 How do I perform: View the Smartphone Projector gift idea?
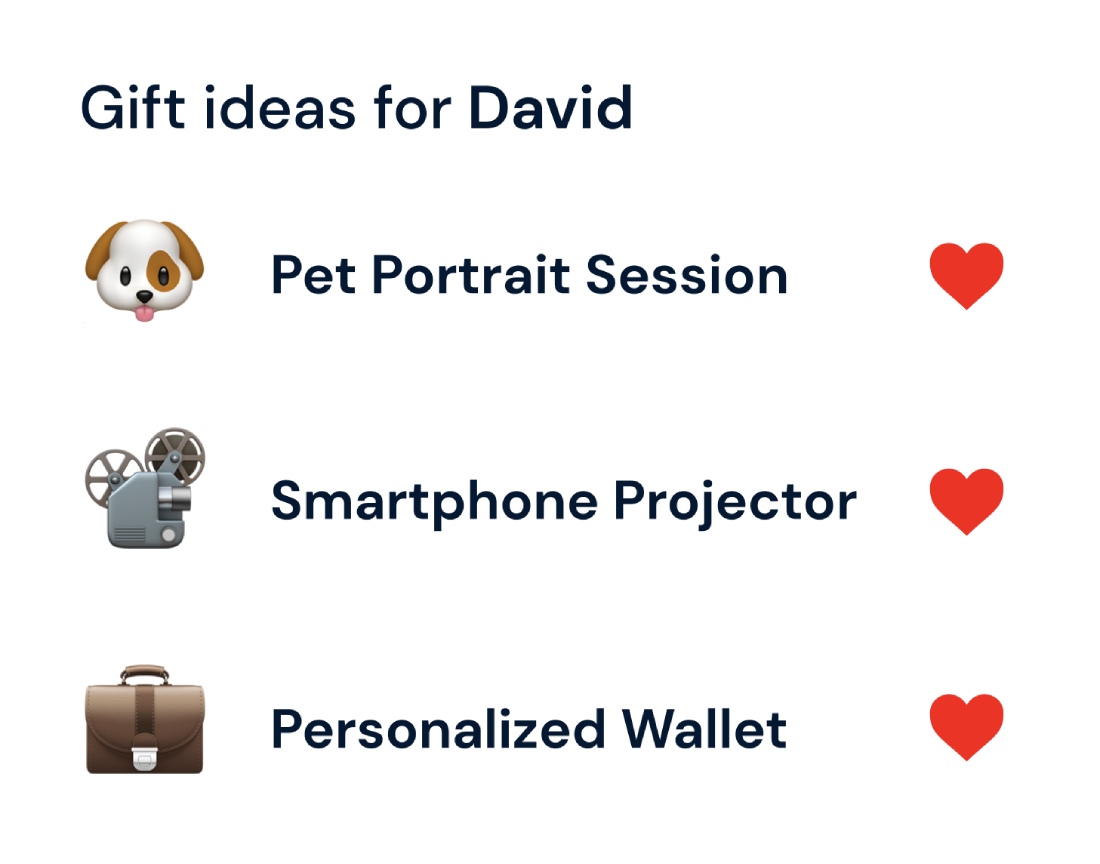pyautogui.click(x=563, y=501)
